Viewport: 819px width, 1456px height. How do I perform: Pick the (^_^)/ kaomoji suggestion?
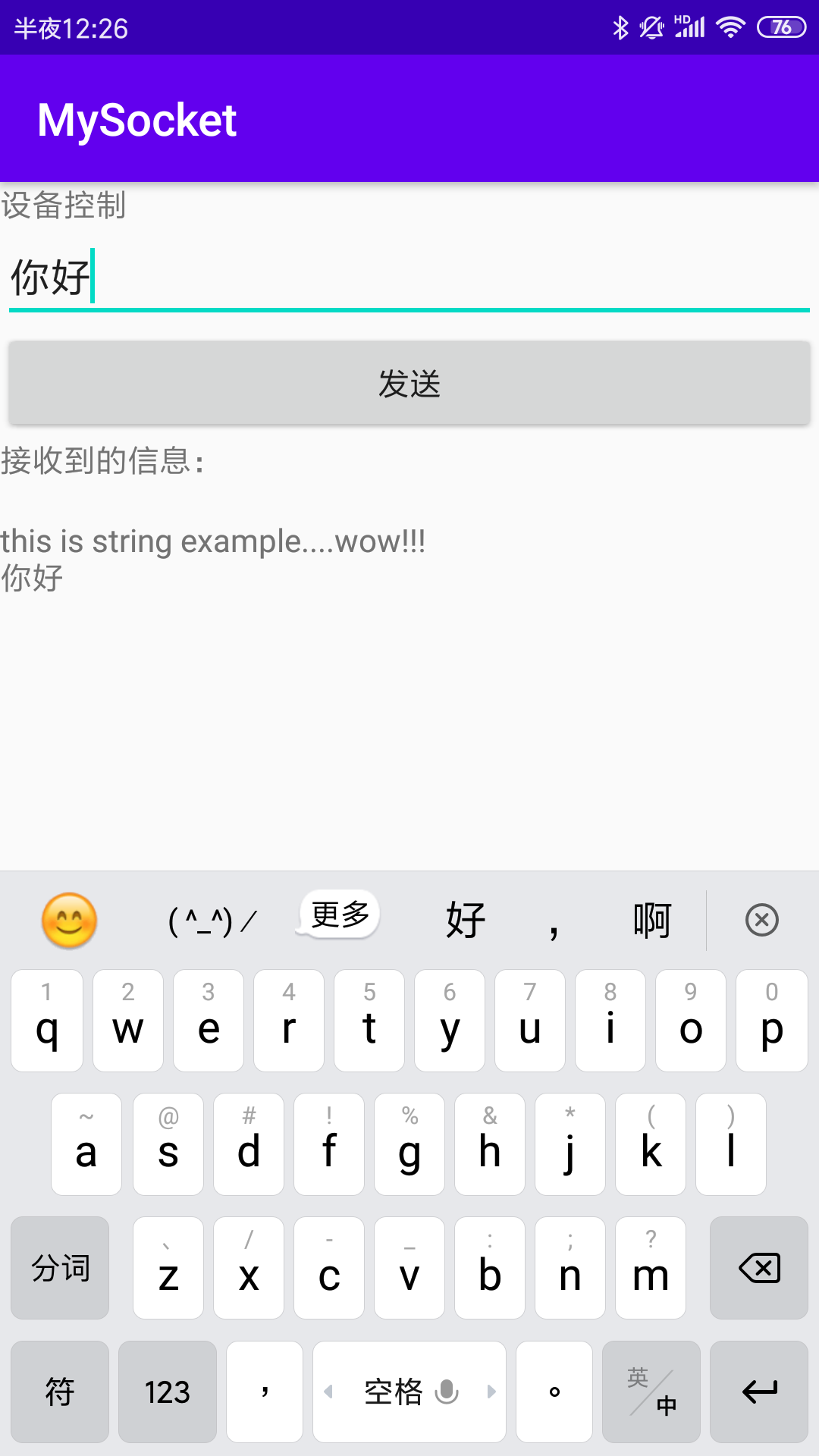[x=212, y=921]
